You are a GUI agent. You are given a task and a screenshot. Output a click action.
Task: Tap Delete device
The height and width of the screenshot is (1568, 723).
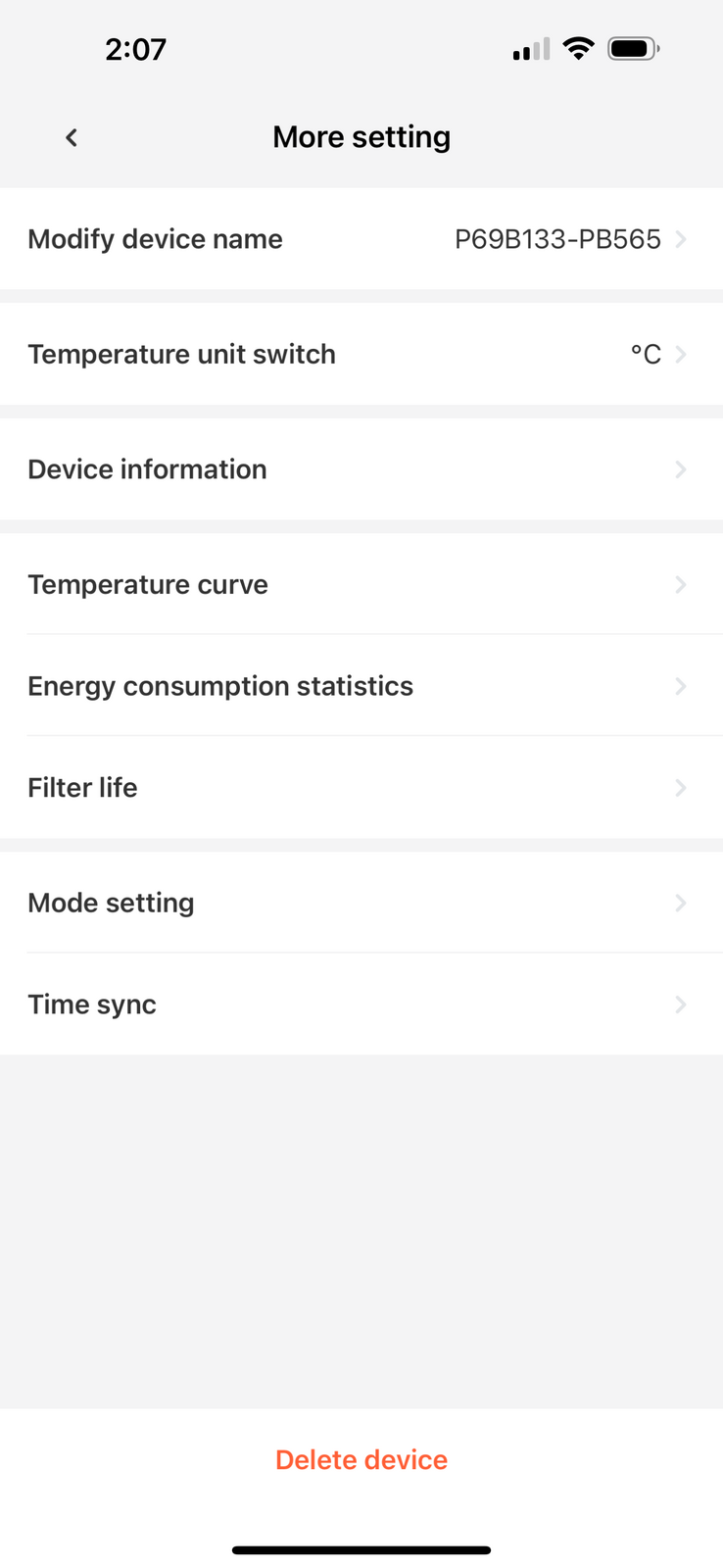click(361, 1460)
